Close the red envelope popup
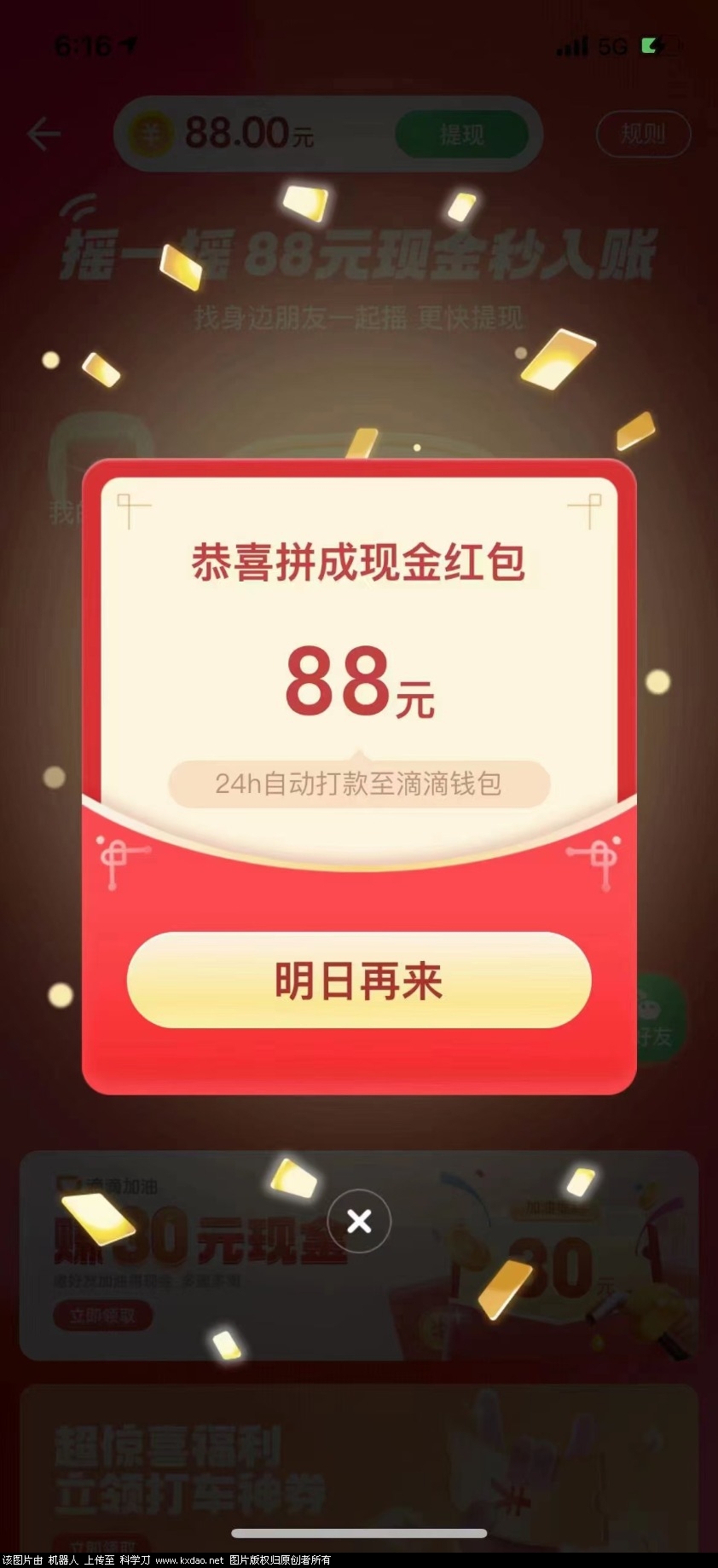Image resolution: width=718 pixels, height=1568 pixels. 359,1221
